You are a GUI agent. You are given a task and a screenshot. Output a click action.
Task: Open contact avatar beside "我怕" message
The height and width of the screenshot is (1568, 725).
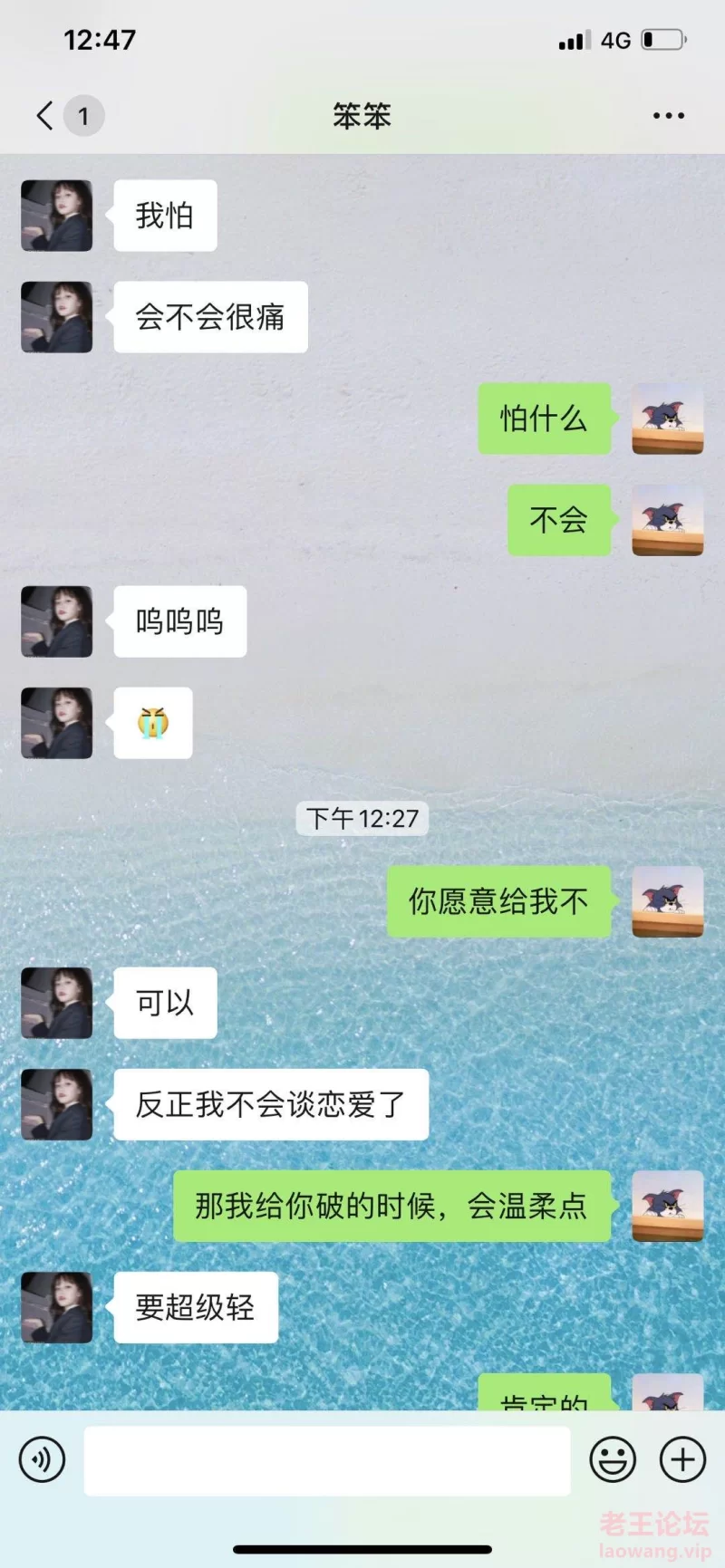click(57, 216)
